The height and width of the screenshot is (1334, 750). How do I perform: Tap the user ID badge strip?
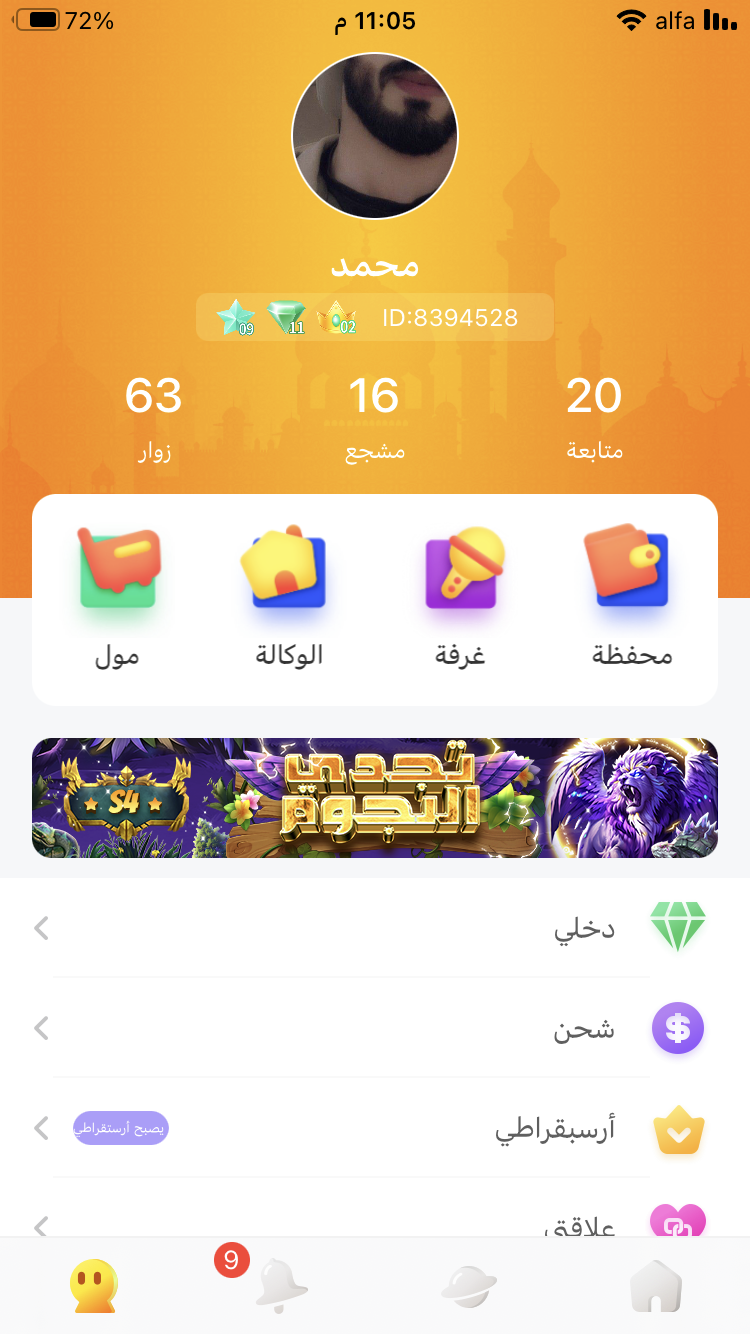pos(375,317)
